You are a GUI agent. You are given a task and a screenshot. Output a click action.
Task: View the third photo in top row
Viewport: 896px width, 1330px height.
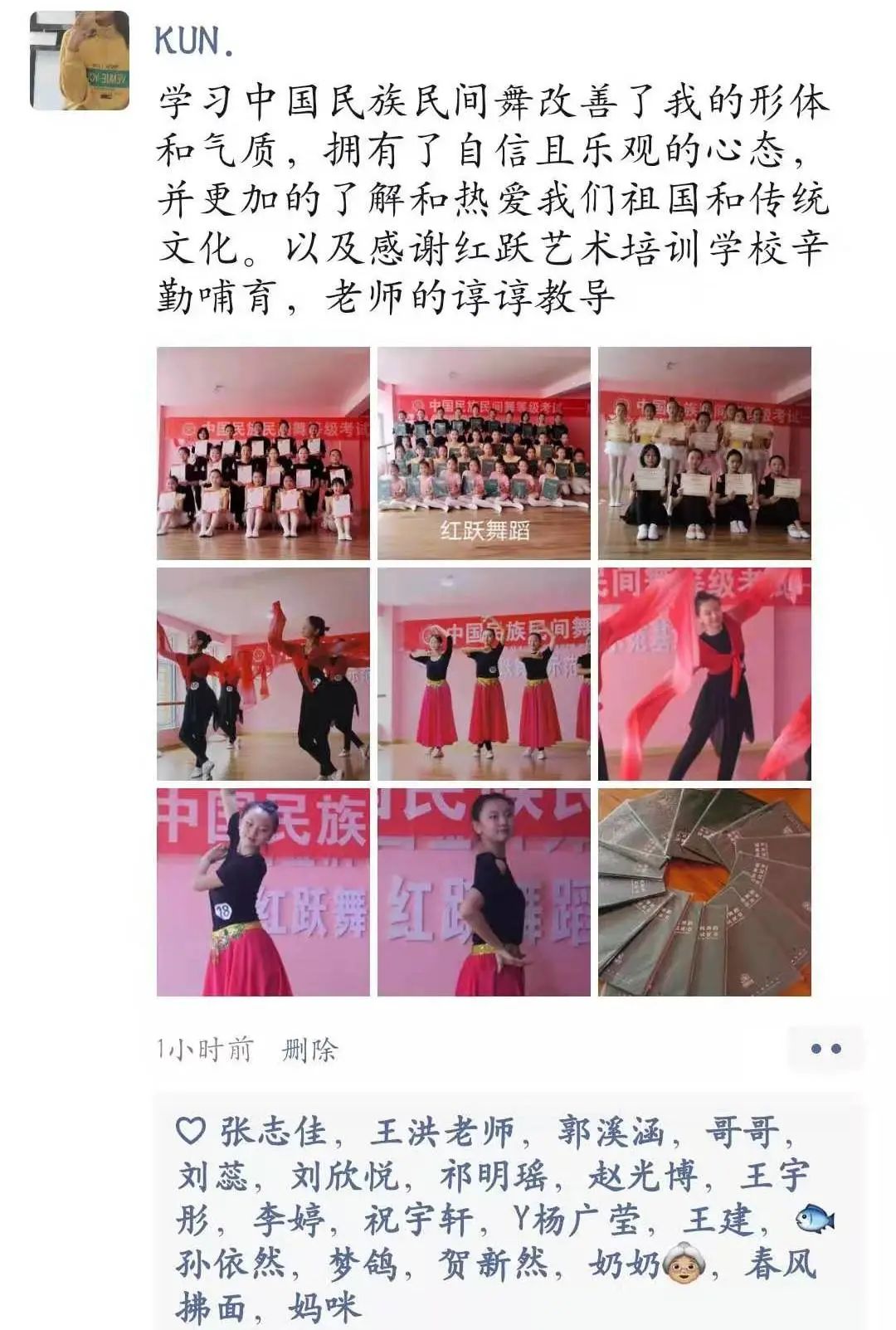(704, 453)
